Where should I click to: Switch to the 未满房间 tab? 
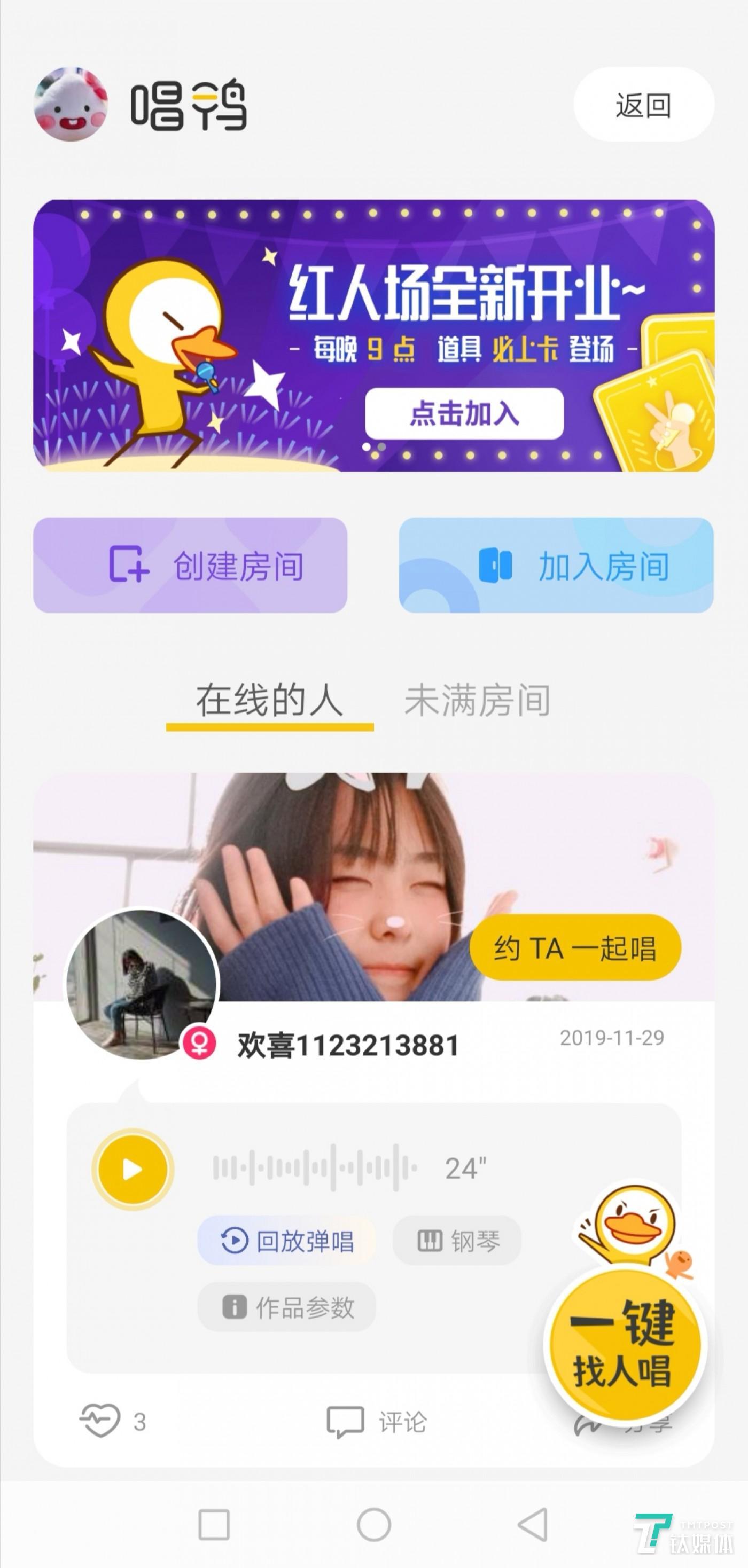pos(478,701)
